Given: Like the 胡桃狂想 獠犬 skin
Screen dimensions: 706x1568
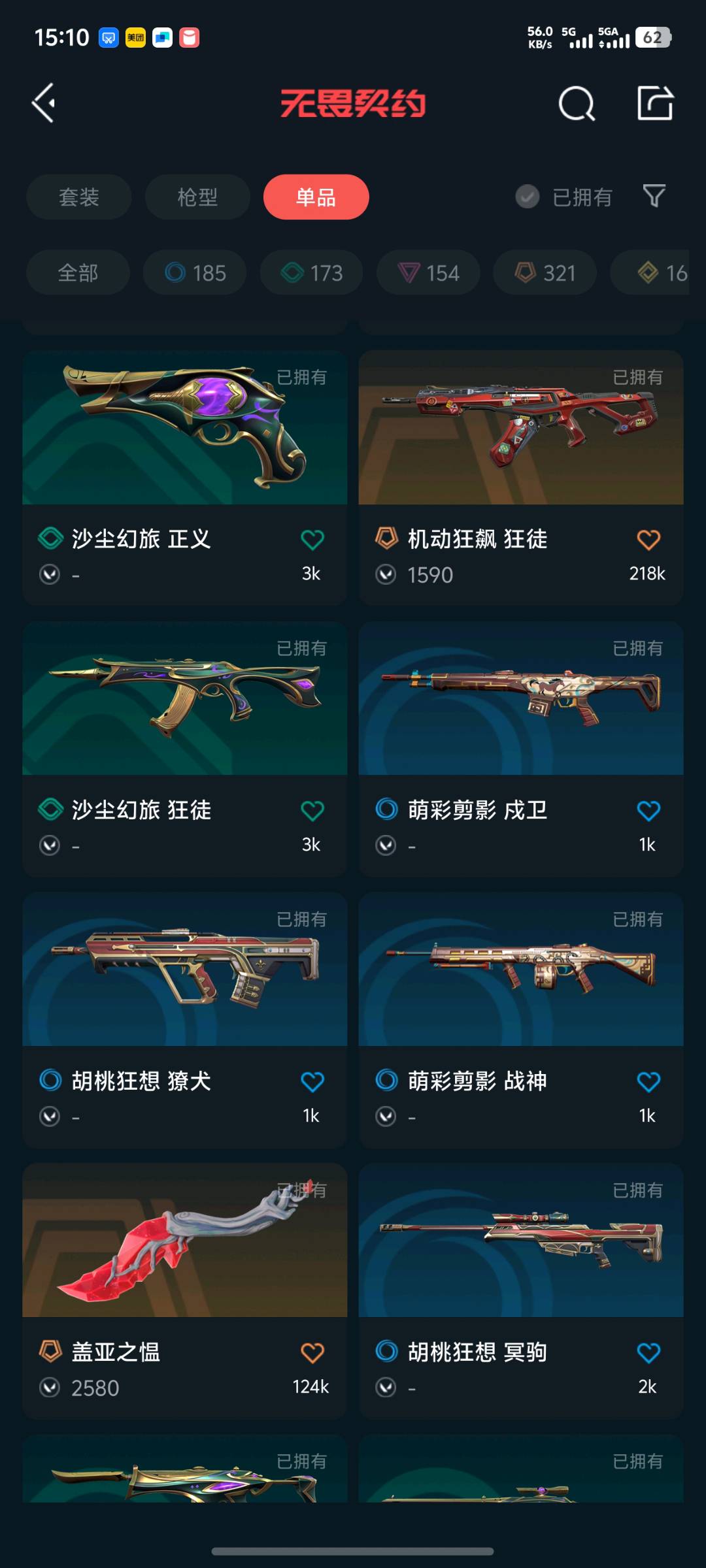Looking at the screenshot, I should [312, 1082].
